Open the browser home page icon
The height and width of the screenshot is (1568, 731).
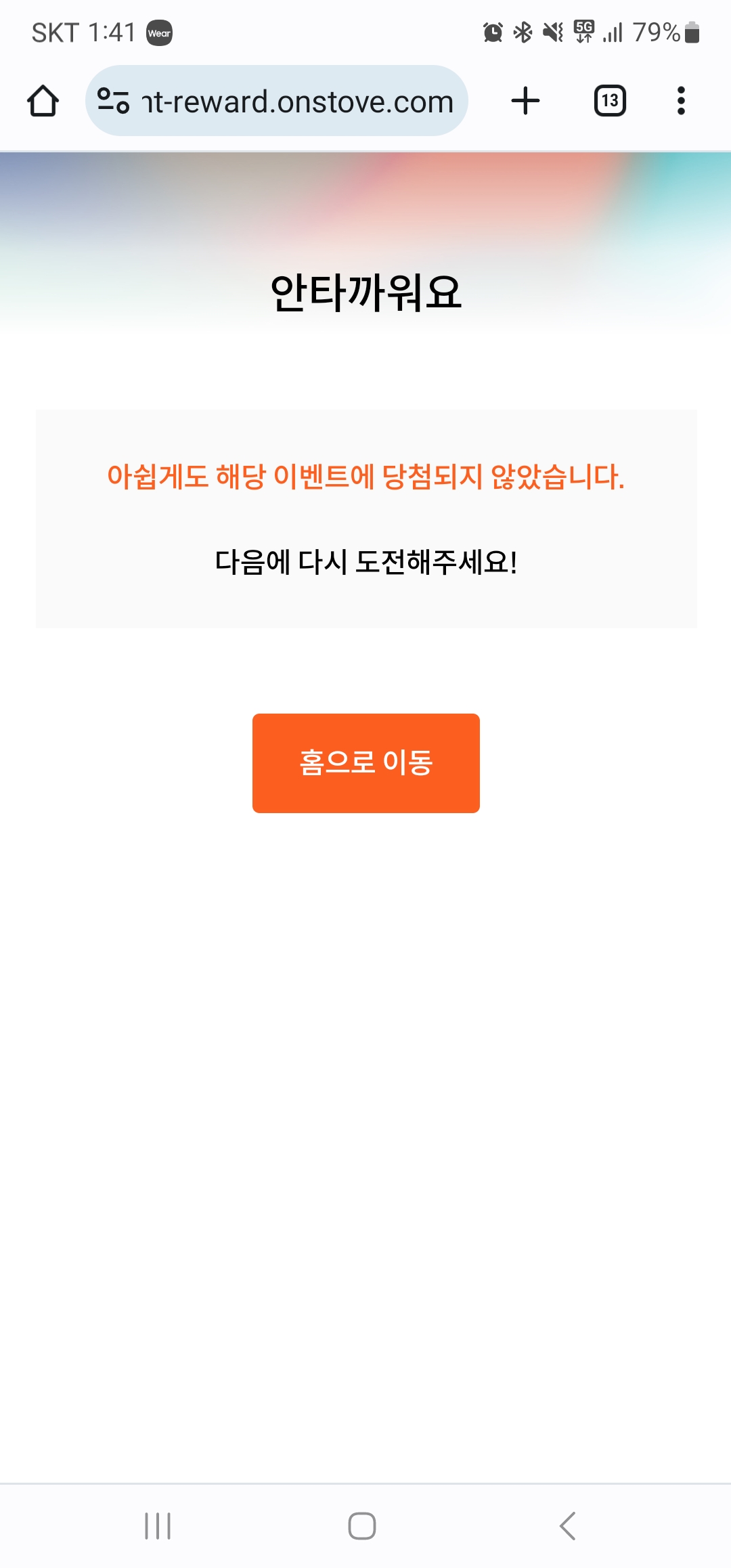click(x=43, y=101)
